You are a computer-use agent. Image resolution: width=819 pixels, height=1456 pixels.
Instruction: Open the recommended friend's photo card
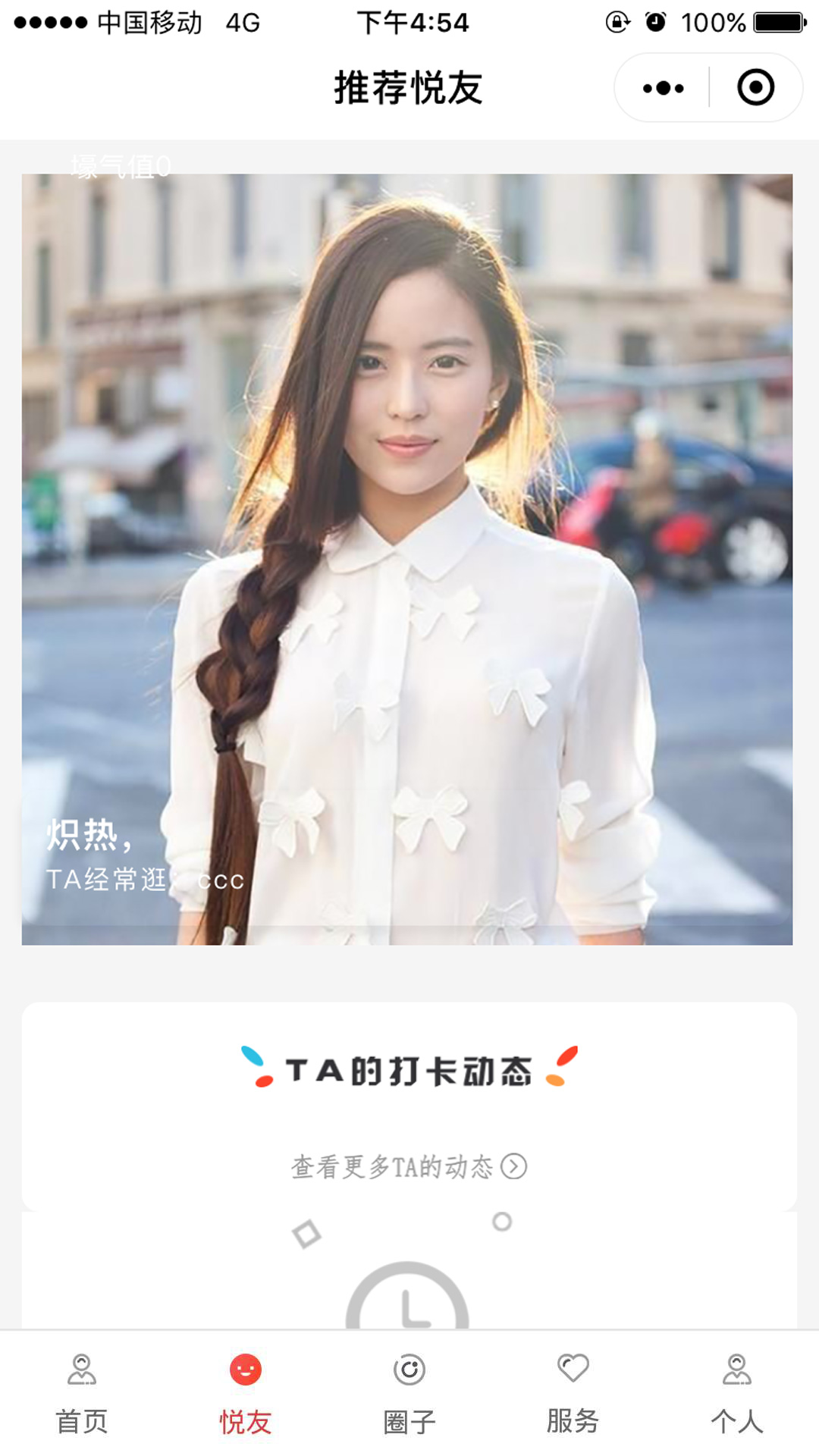coord(407,559)
